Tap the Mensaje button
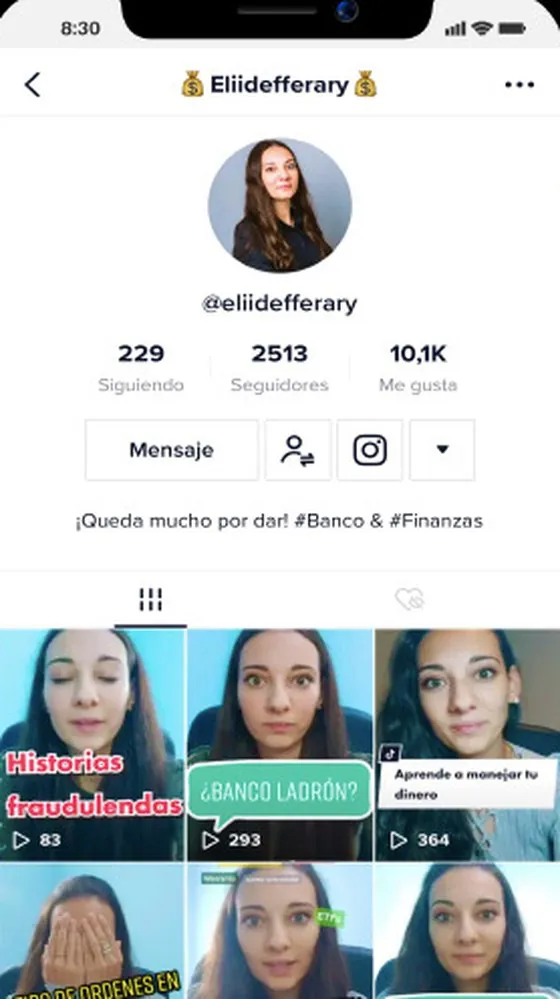The height and width of the screenshot is (999, 560). (x=171, y=450)
